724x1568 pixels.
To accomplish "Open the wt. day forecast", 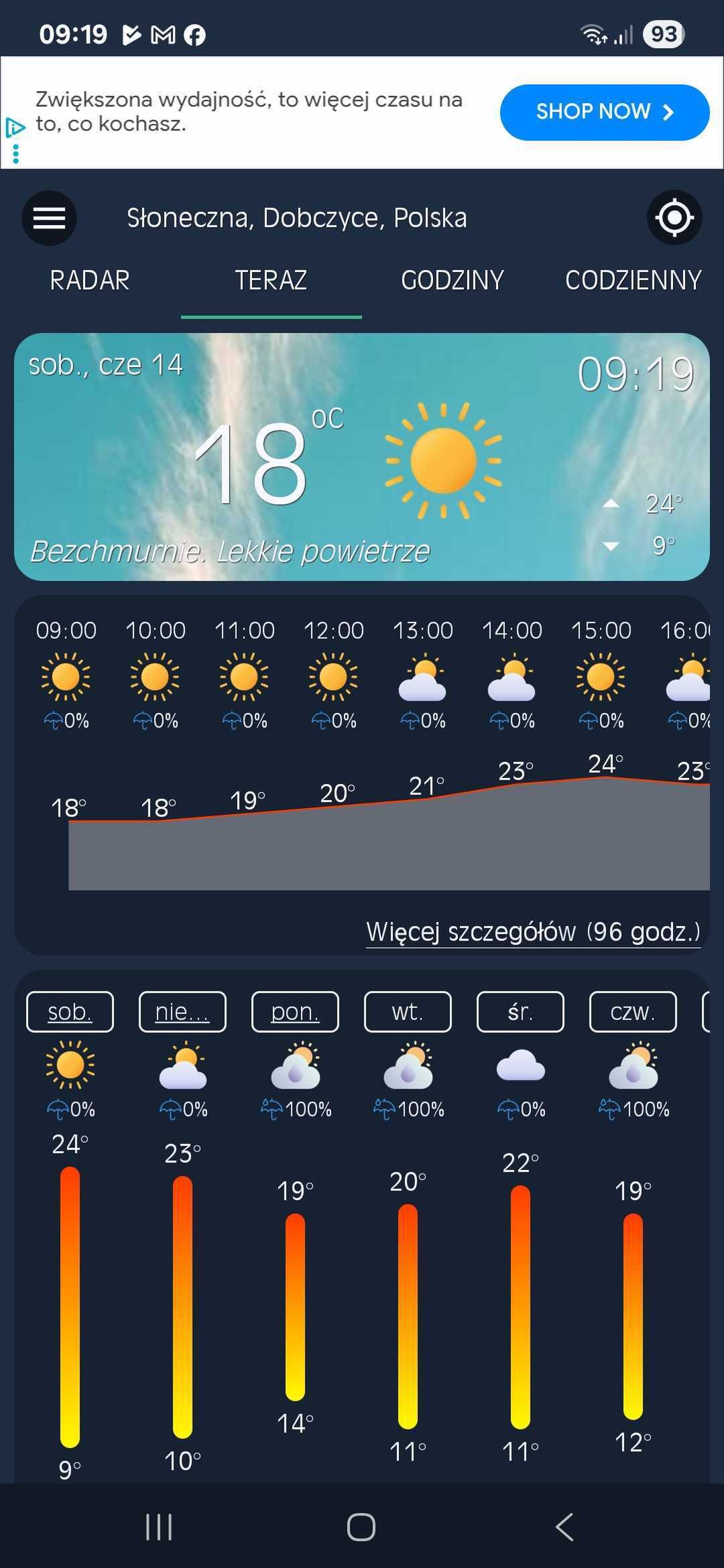I will 408,1012.
